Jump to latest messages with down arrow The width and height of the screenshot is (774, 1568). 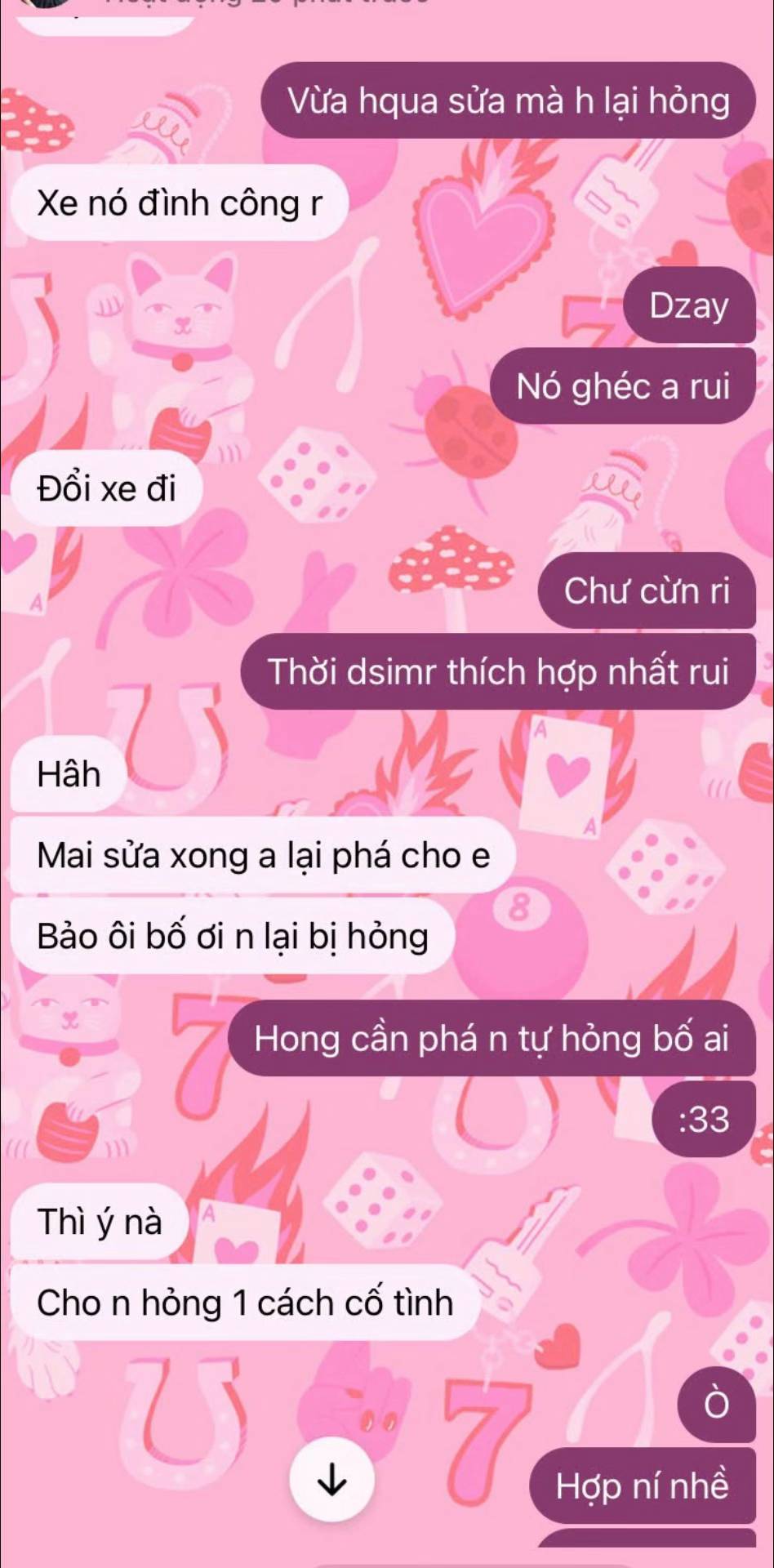(331, 1479)
